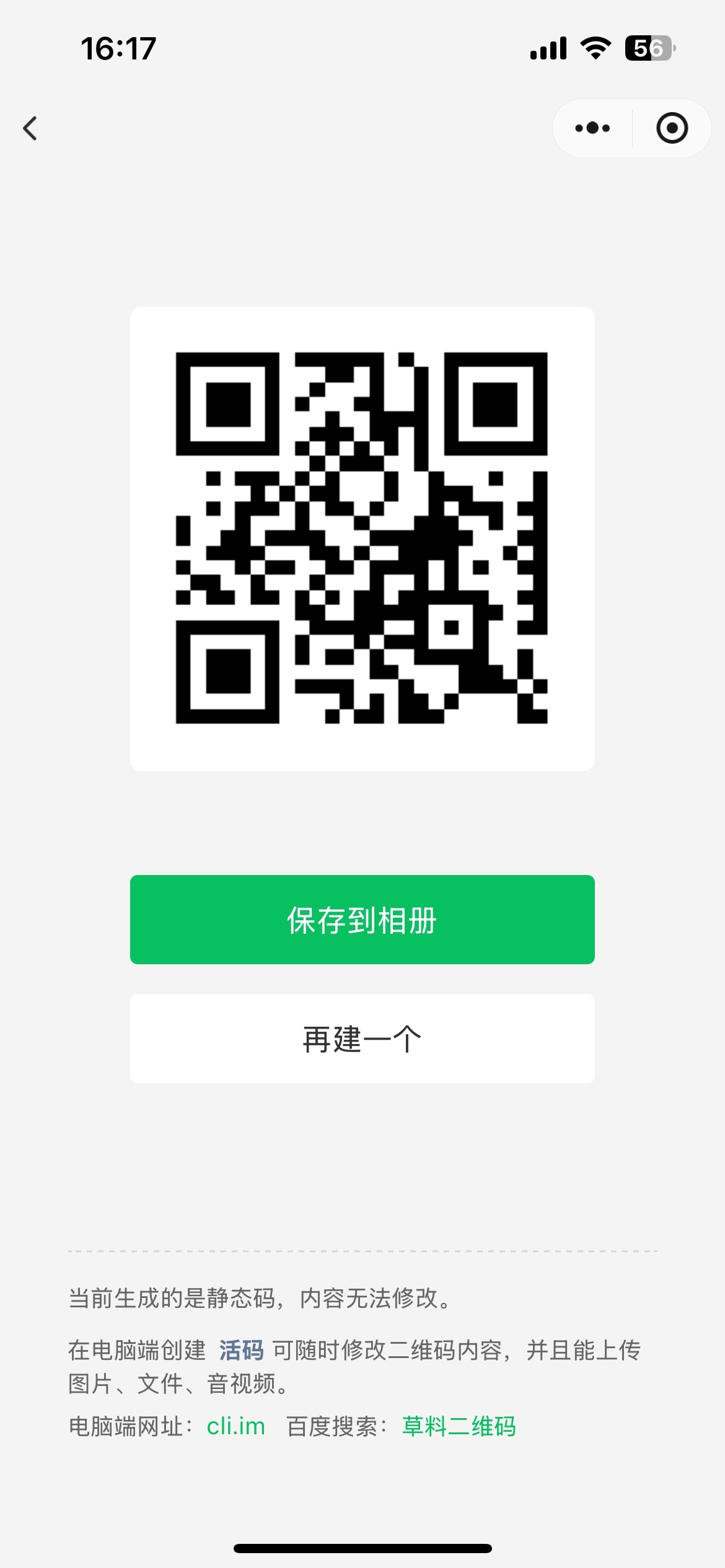The image size is (725, 1568).
Task: Create another code with 再建一个
Action: pyautogui.click(x=362, y=1039)
